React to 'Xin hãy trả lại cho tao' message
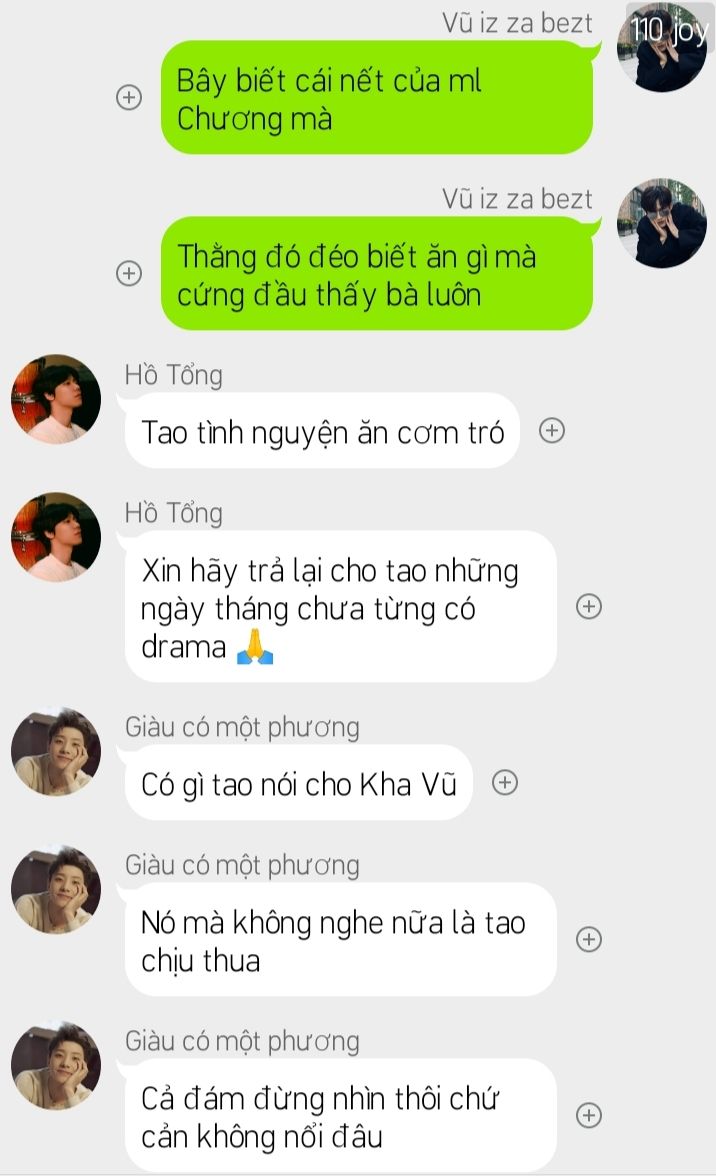The image size is (716, 1176). click(x=589, y=606)
